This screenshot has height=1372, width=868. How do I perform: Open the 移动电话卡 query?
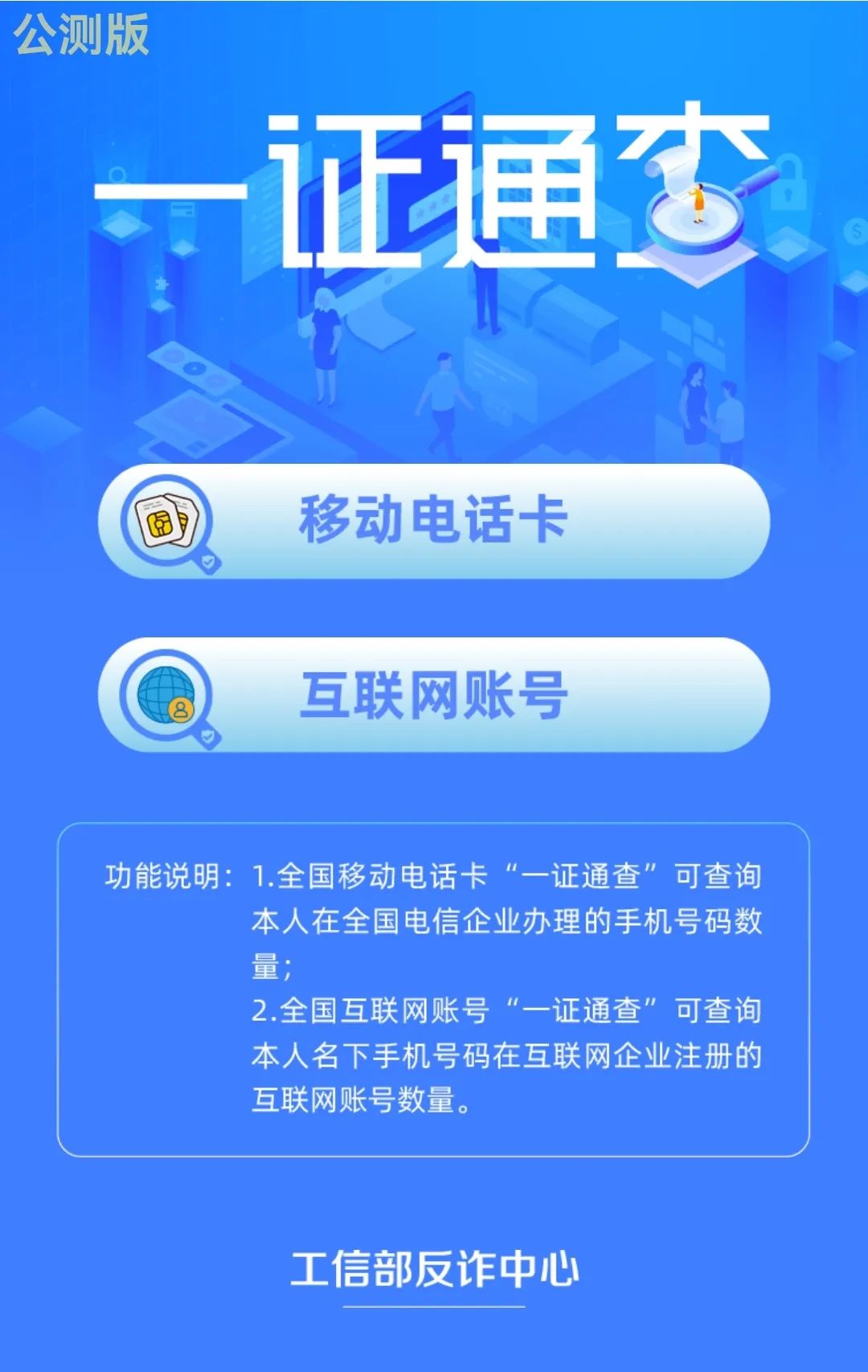tap(434, 521)
